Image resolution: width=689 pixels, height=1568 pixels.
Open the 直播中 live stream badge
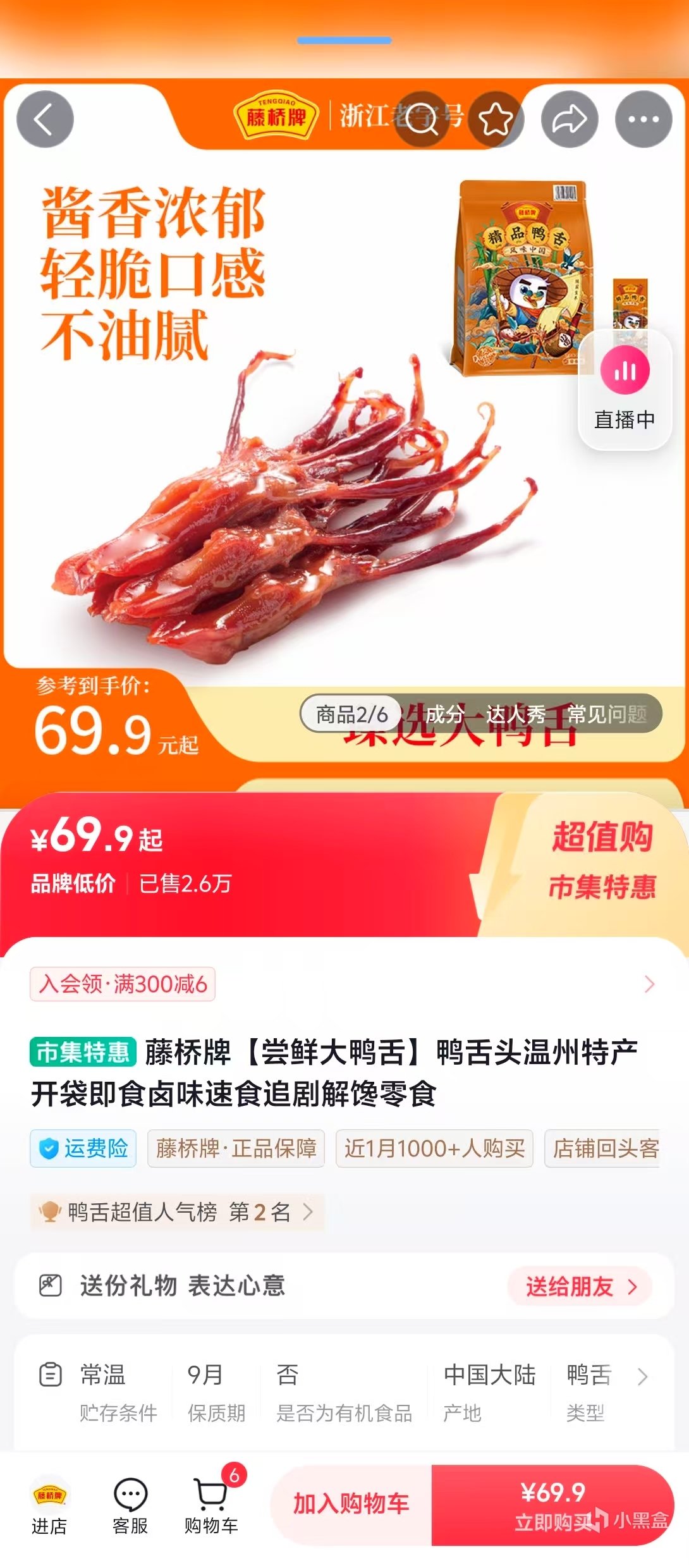point(625,389)
